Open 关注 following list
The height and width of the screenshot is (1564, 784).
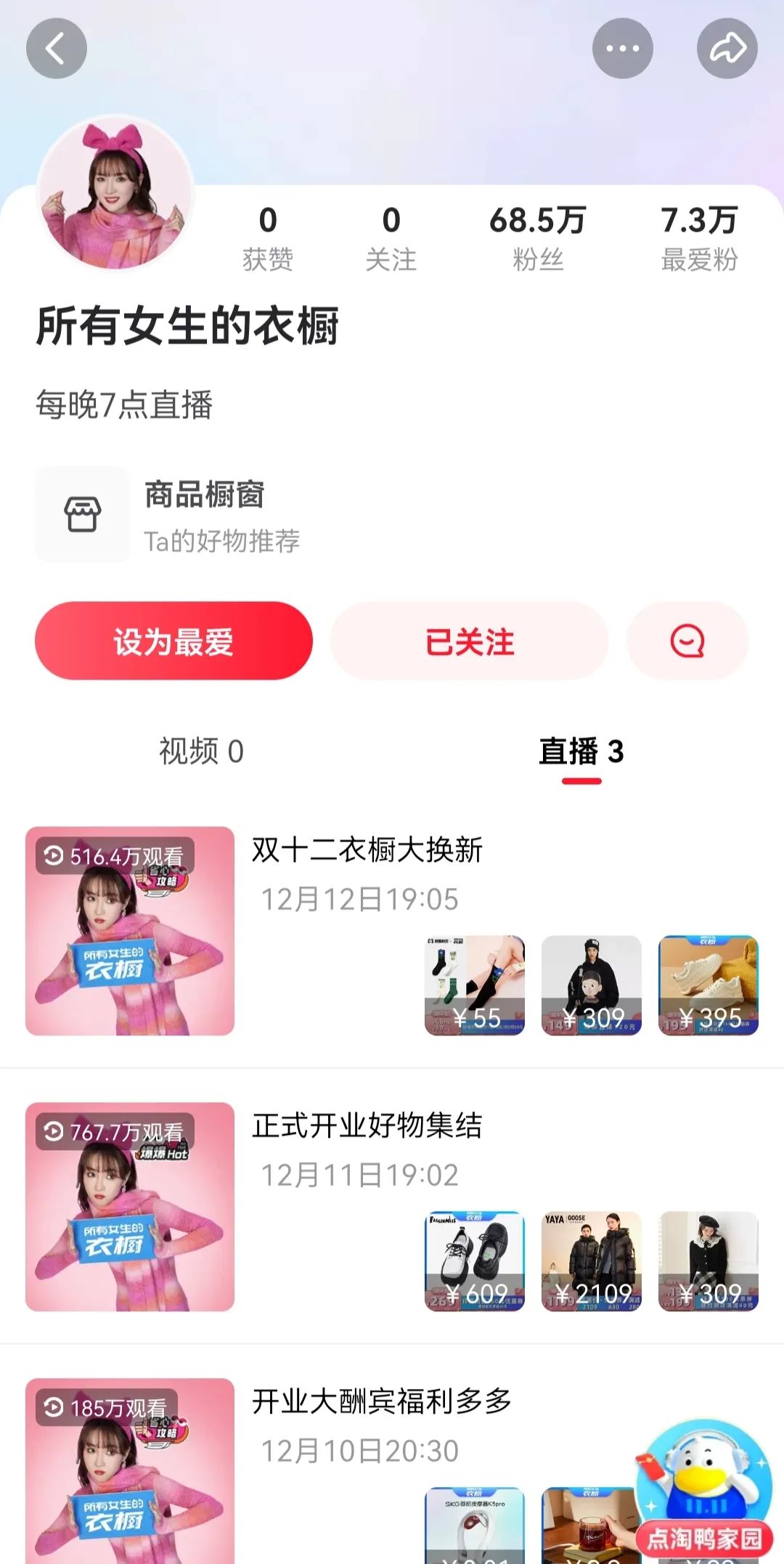tap(391, 236)
